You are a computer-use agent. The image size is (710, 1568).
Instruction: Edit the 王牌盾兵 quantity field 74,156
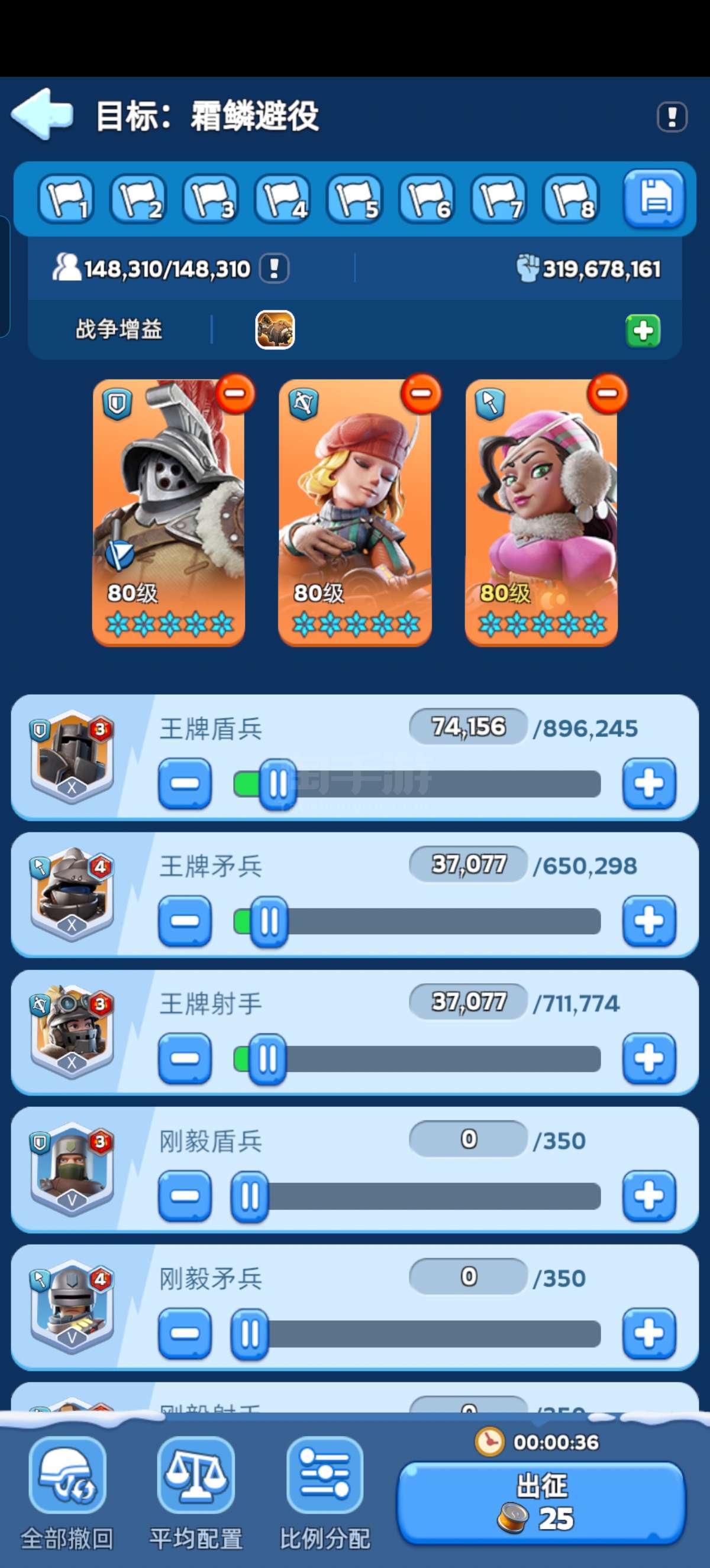[x=467, y=727]
